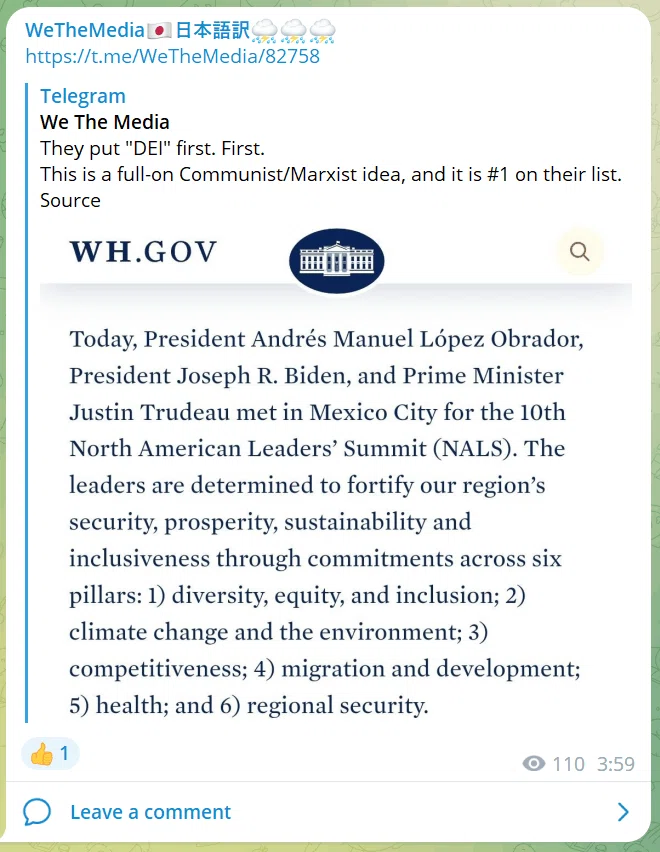Tap Leave a comment

150,812
